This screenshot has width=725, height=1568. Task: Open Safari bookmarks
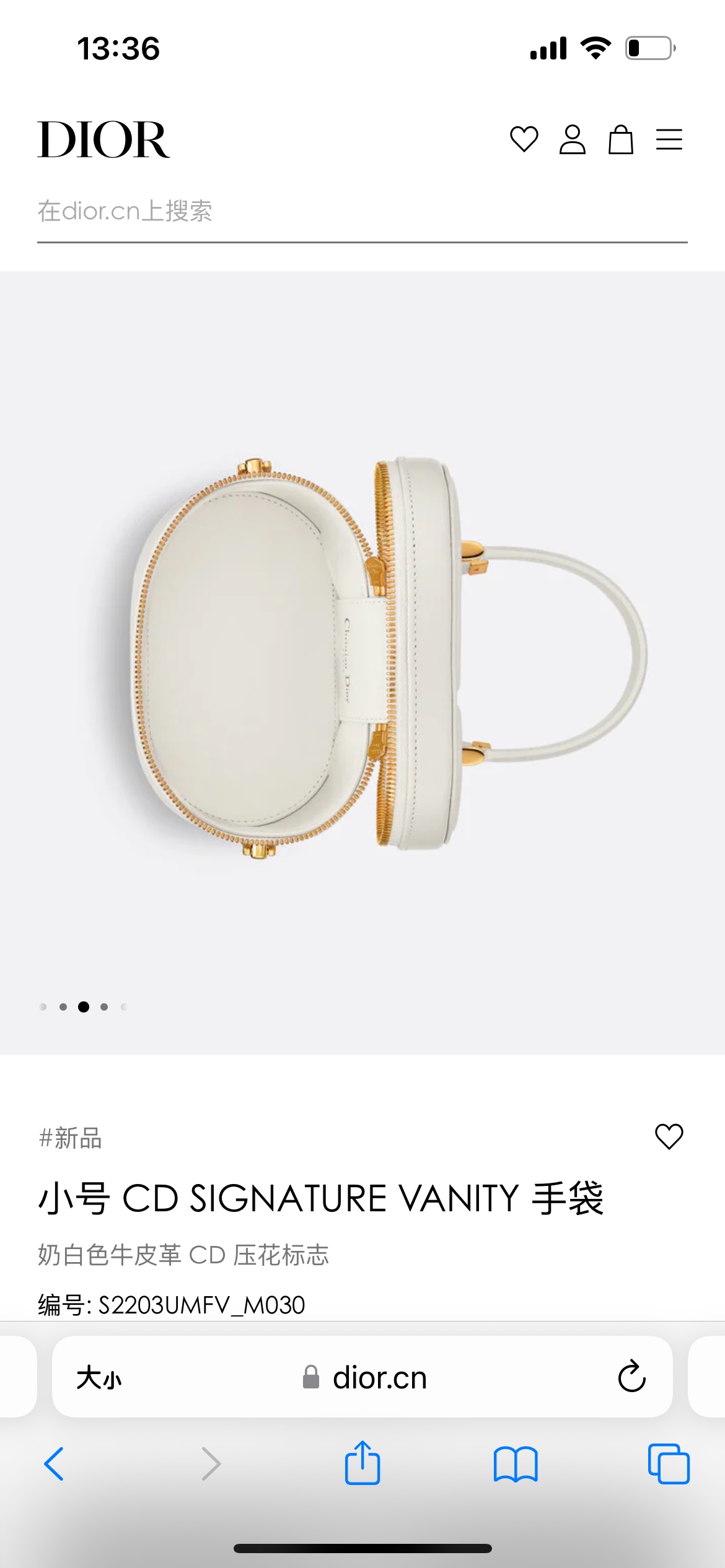(516, 1464)
